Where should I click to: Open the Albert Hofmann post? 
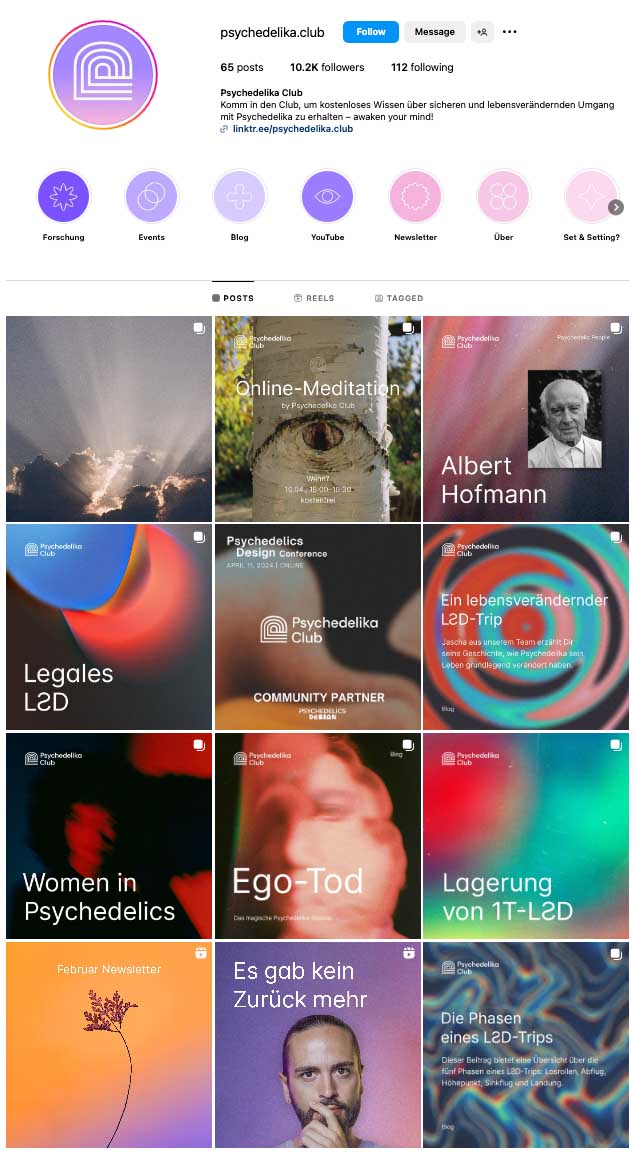[x=526, y=419]
